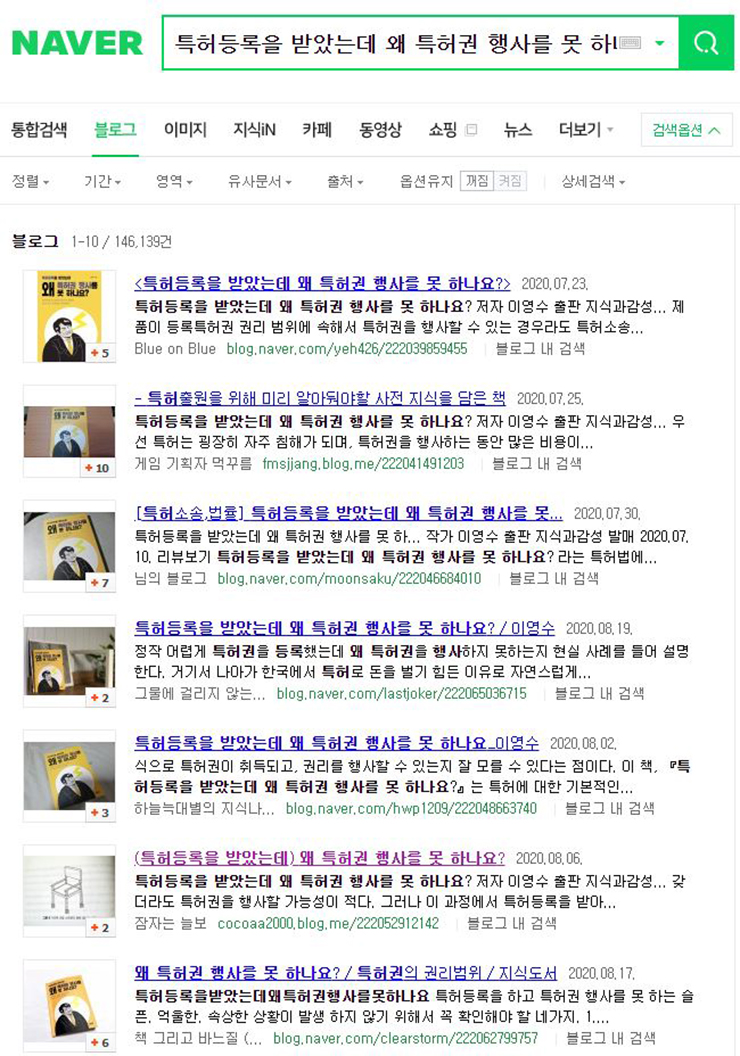
Task: Open the 상세검색 dropdown
Action: pos(592,182)
